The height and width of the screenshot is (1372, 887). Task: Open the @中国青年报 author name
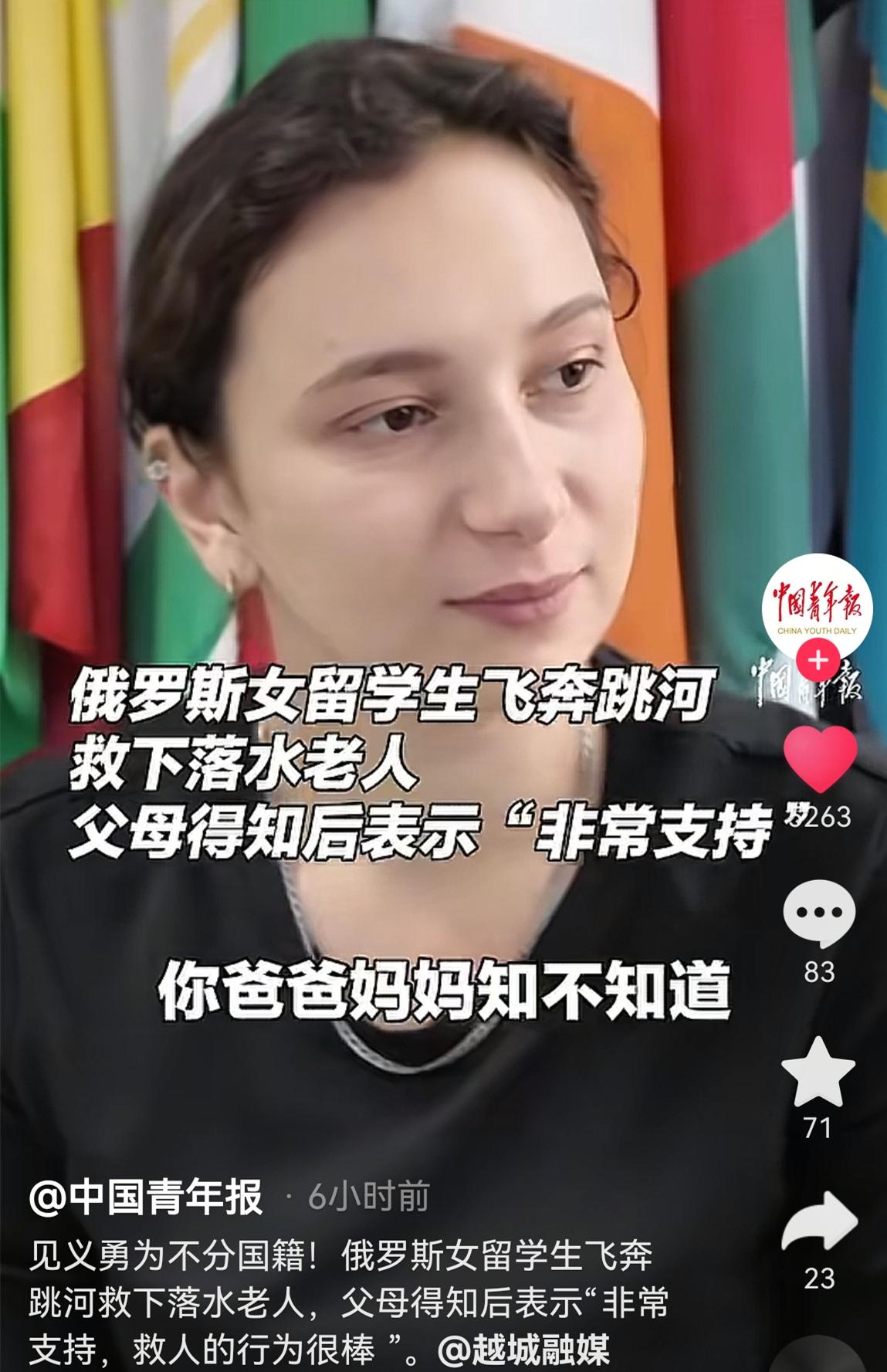[x=146, y=1197]
